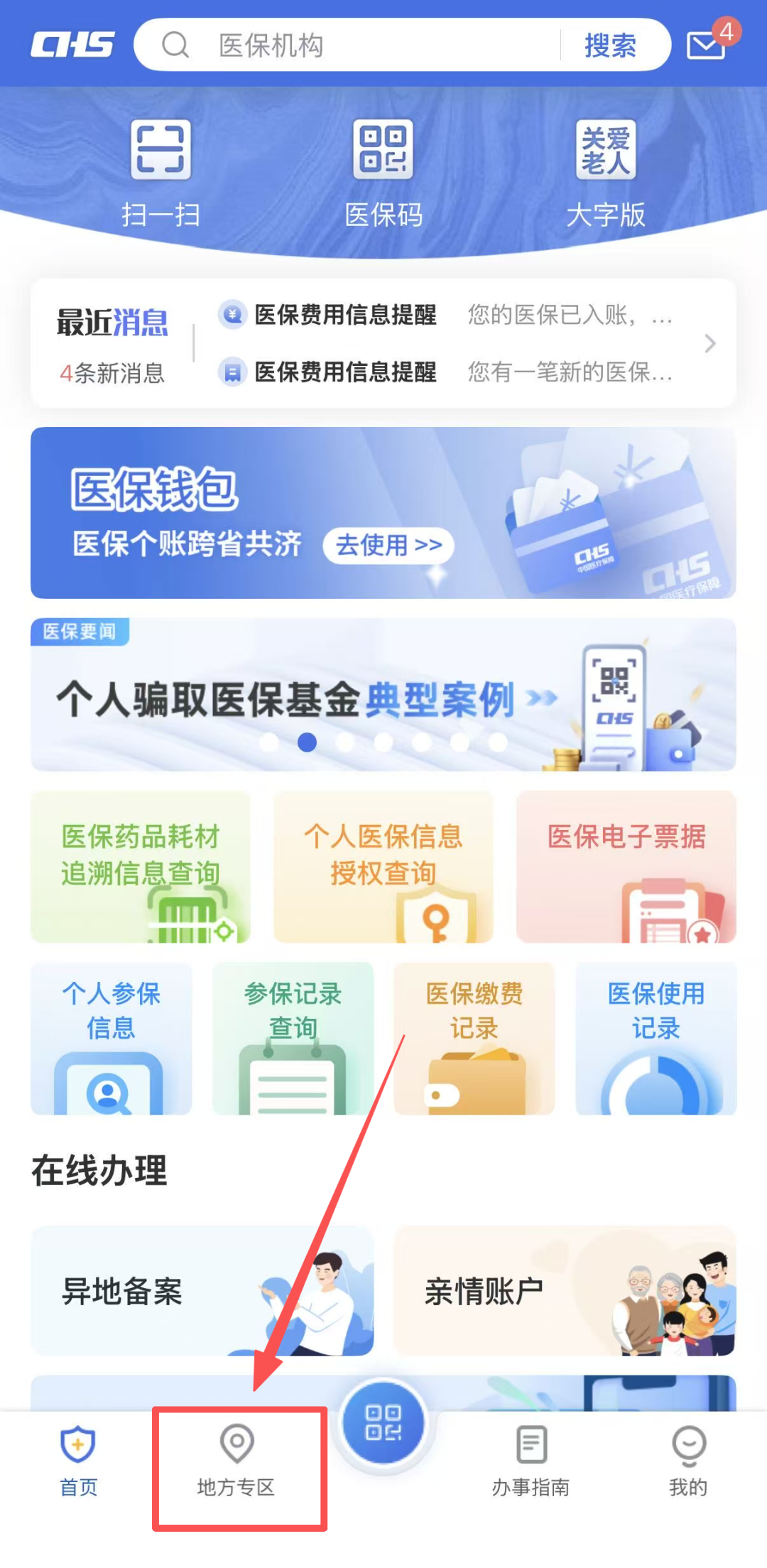This screenshot has height=1568, width=767.
Task: Switch to 大字版 for elderly
Action: 606,174
